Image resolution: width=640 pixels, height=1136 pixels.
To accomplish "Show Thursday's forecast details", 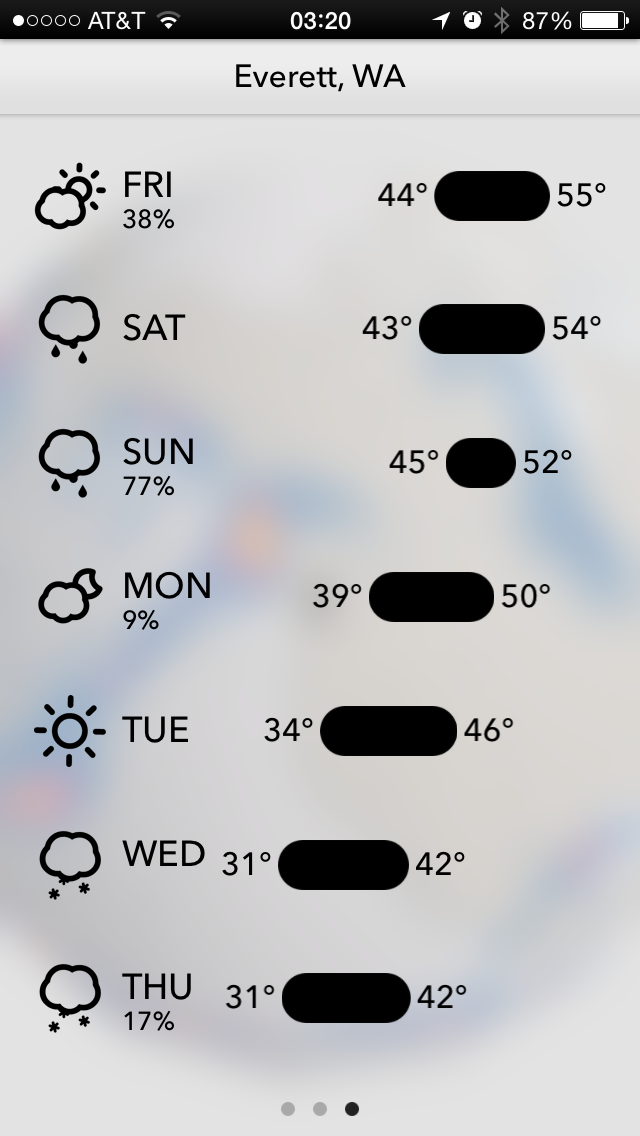I will (320, 998).
